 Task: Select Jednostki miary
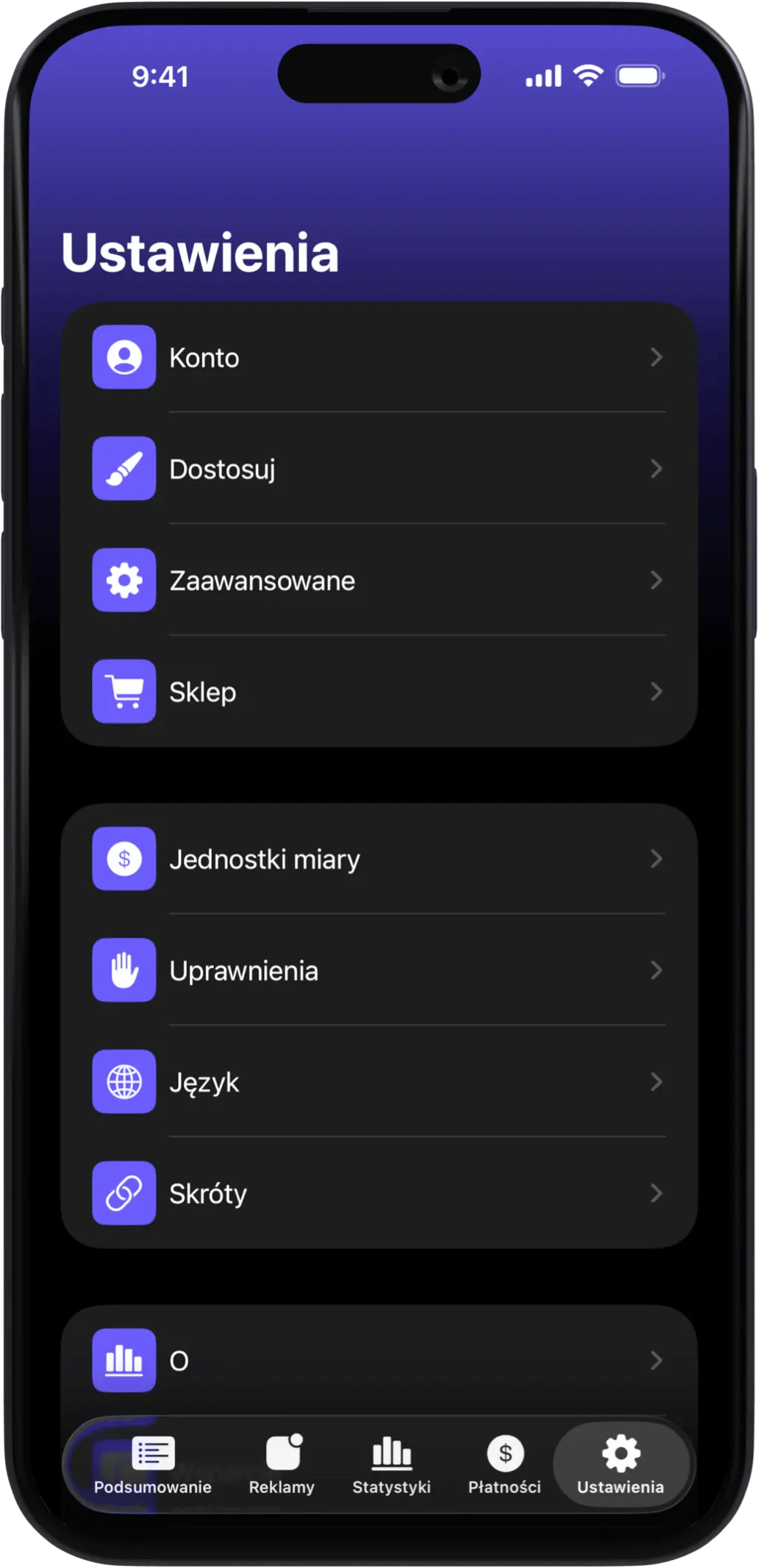coord(379,859)
